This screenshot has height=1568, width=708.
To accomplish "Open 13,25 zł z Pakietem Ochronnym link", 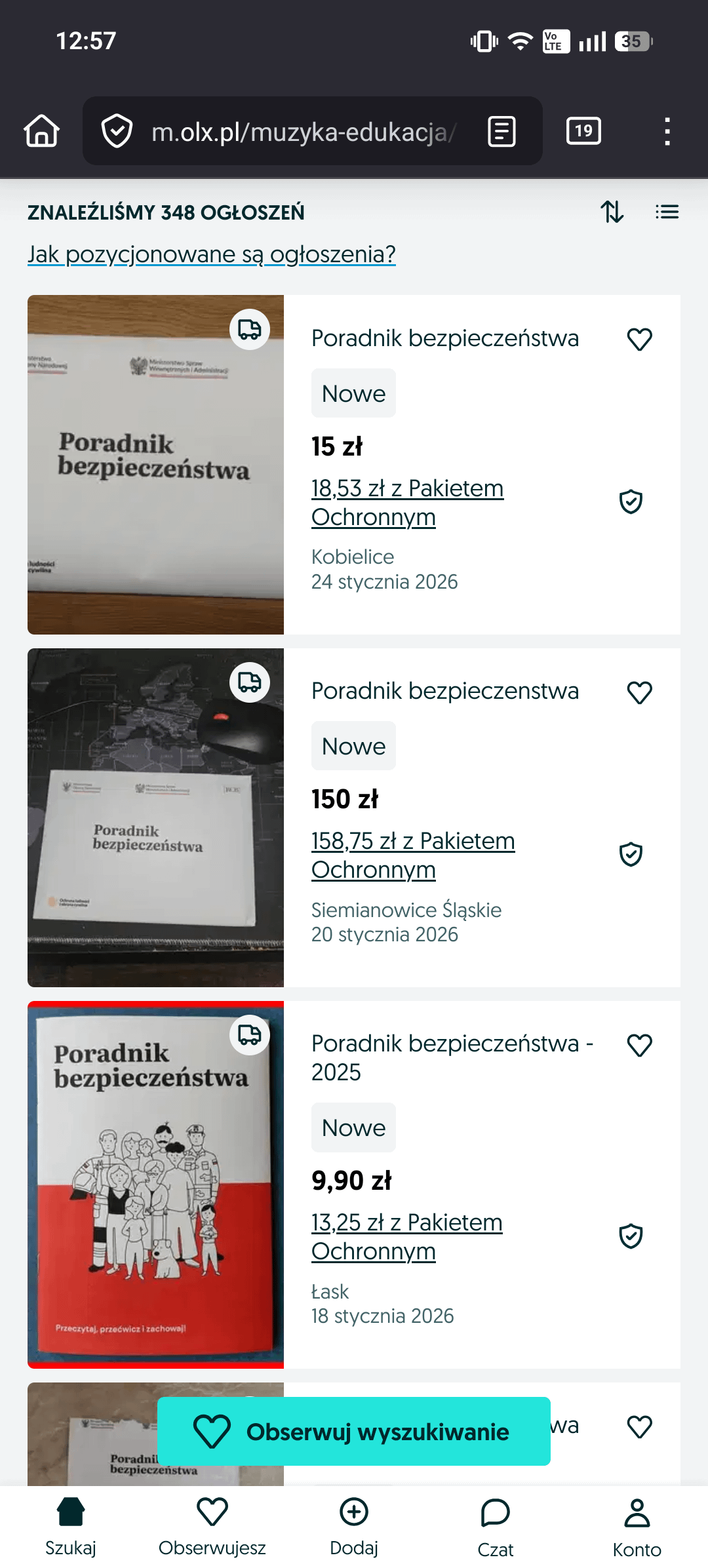I will coord(406,1236).
